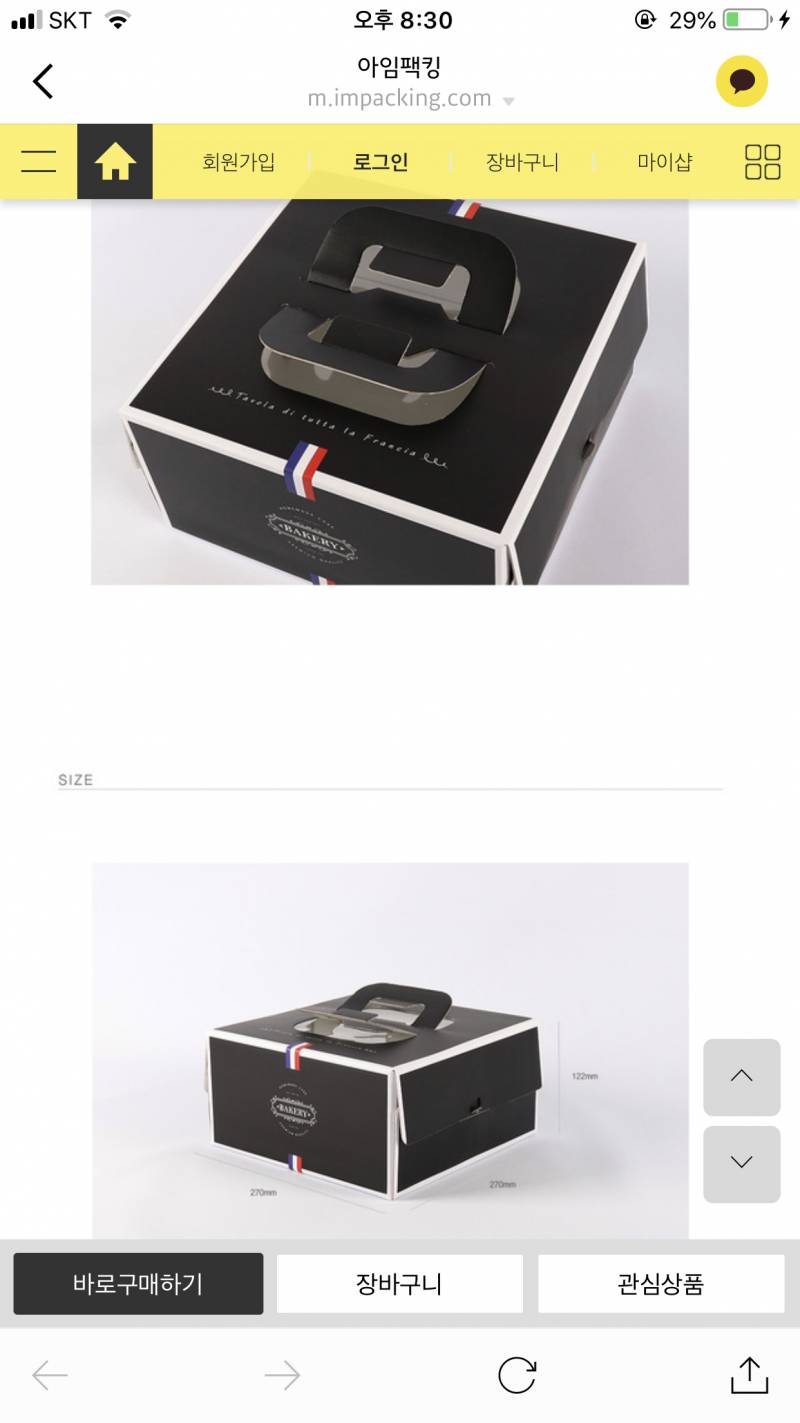Viewport: 800px width, 1423px height.
Task: Tap 바로구매하기 to buy now
Action: click(138, 1284)
